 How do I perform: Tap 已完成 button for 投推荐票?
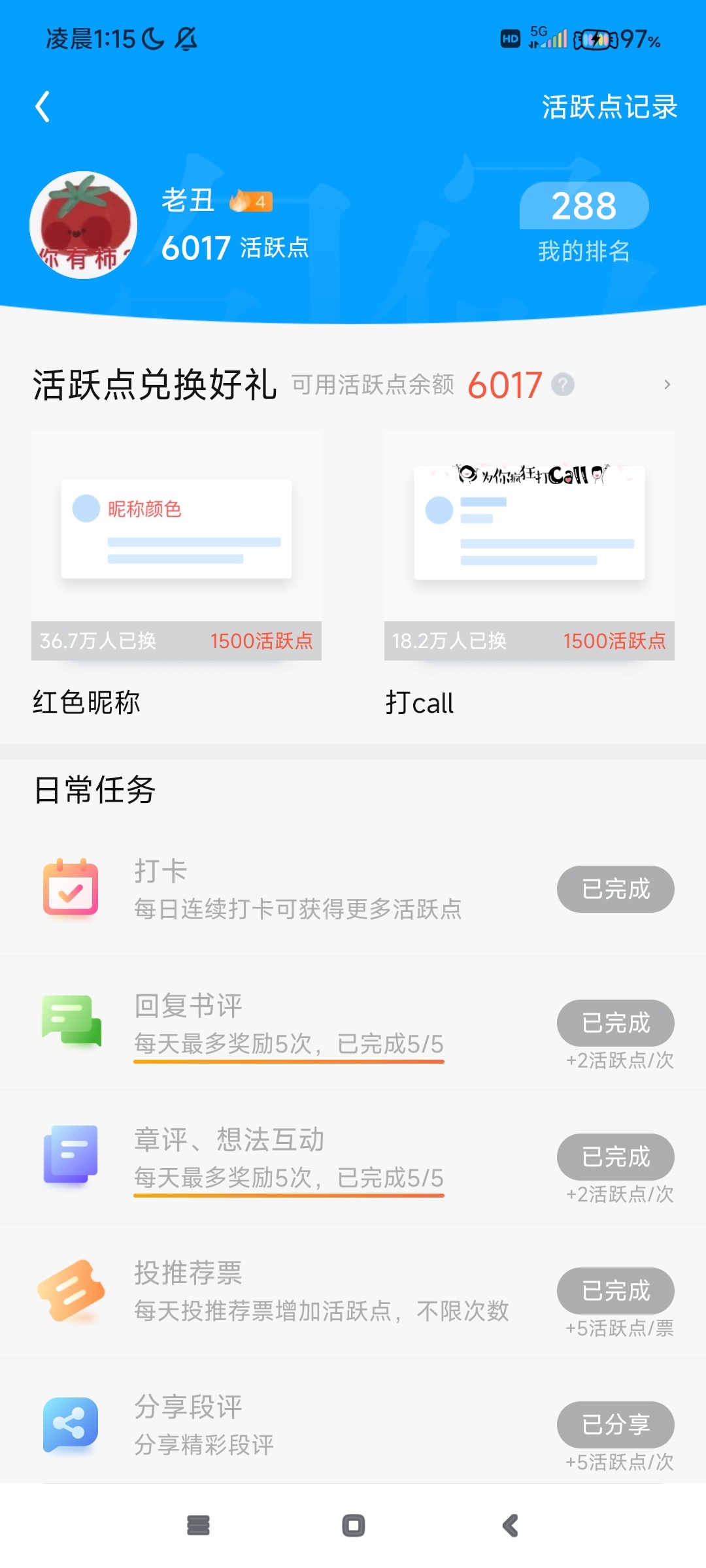pyautogui.click(x=615, y=1291)
